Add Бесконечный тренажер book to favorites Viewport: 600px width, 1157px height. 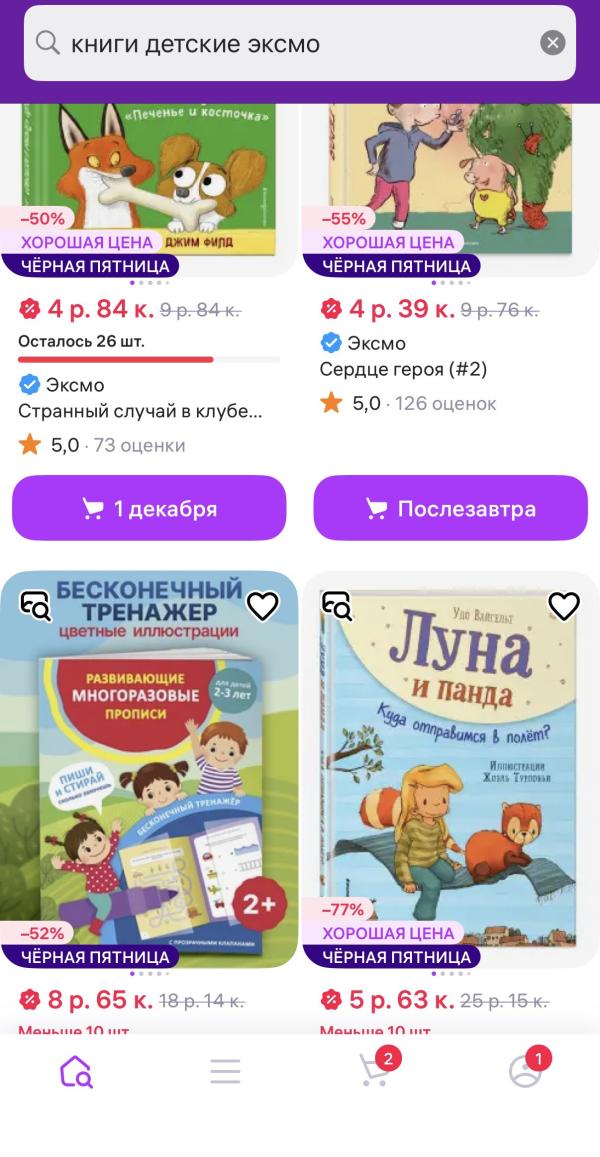[263, 606]
